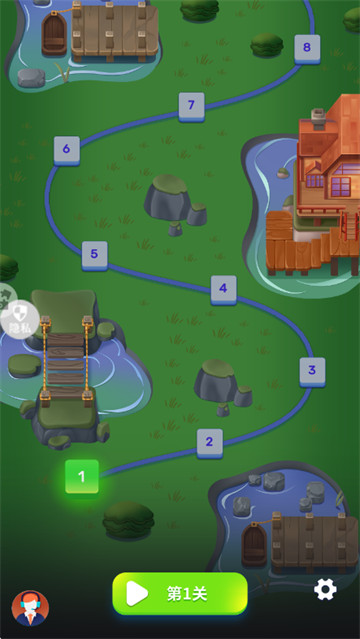The height and width of the screenshot is (639, 360).
Task: Select the level 8 node
Action: pyautogui.click(x=307, y=49)
